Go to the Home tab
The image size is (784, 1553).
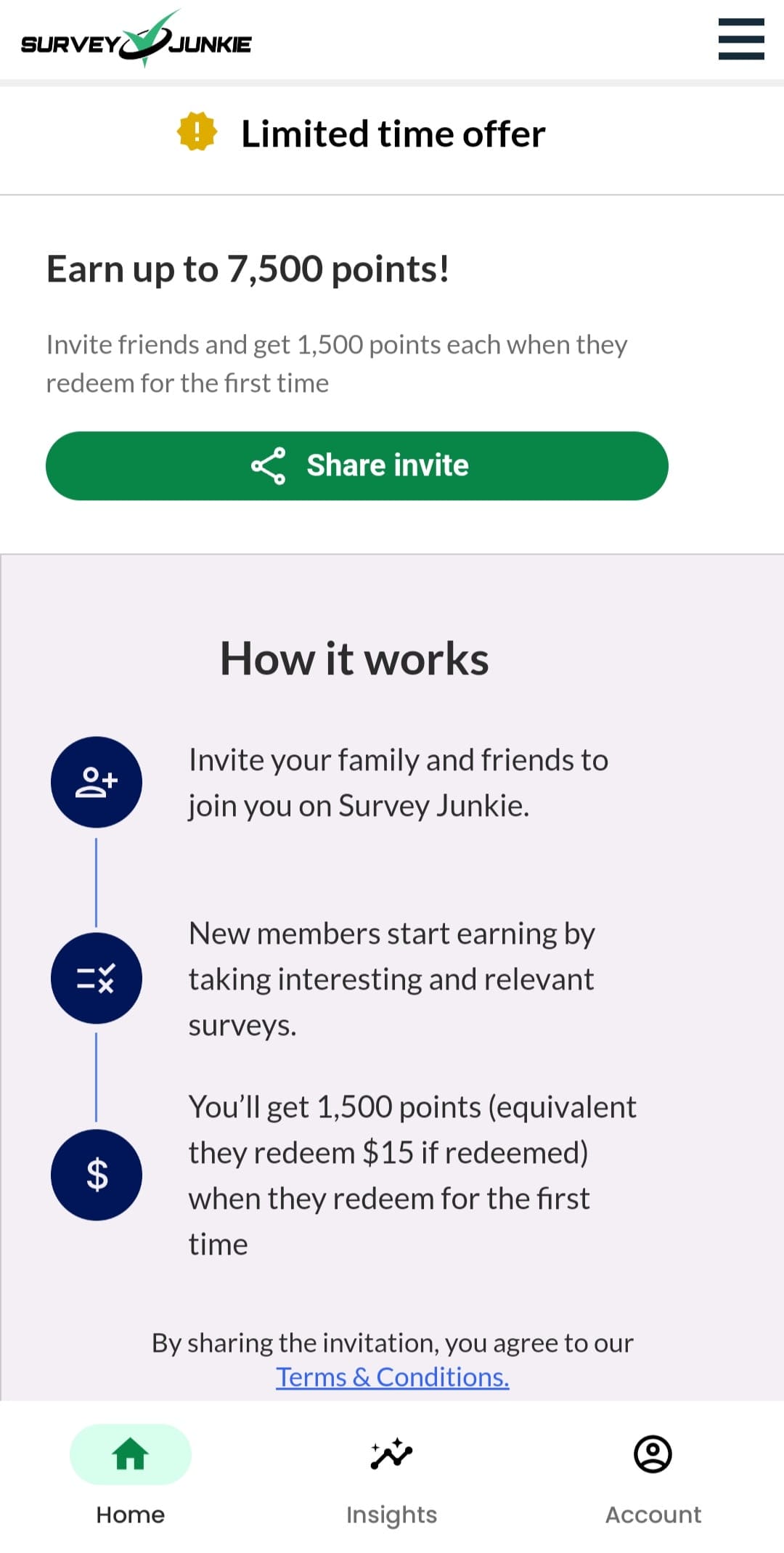[x=131, y=1475]
